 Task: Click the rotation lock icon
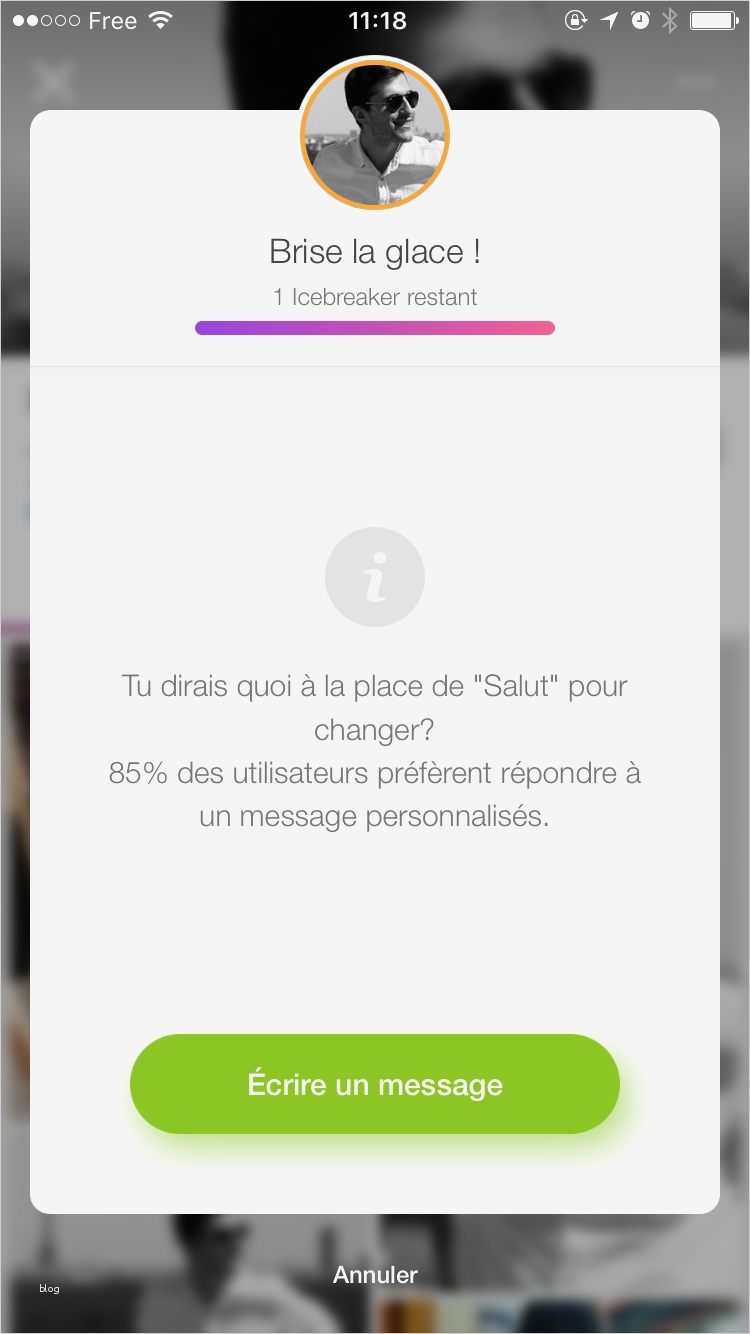577,19
